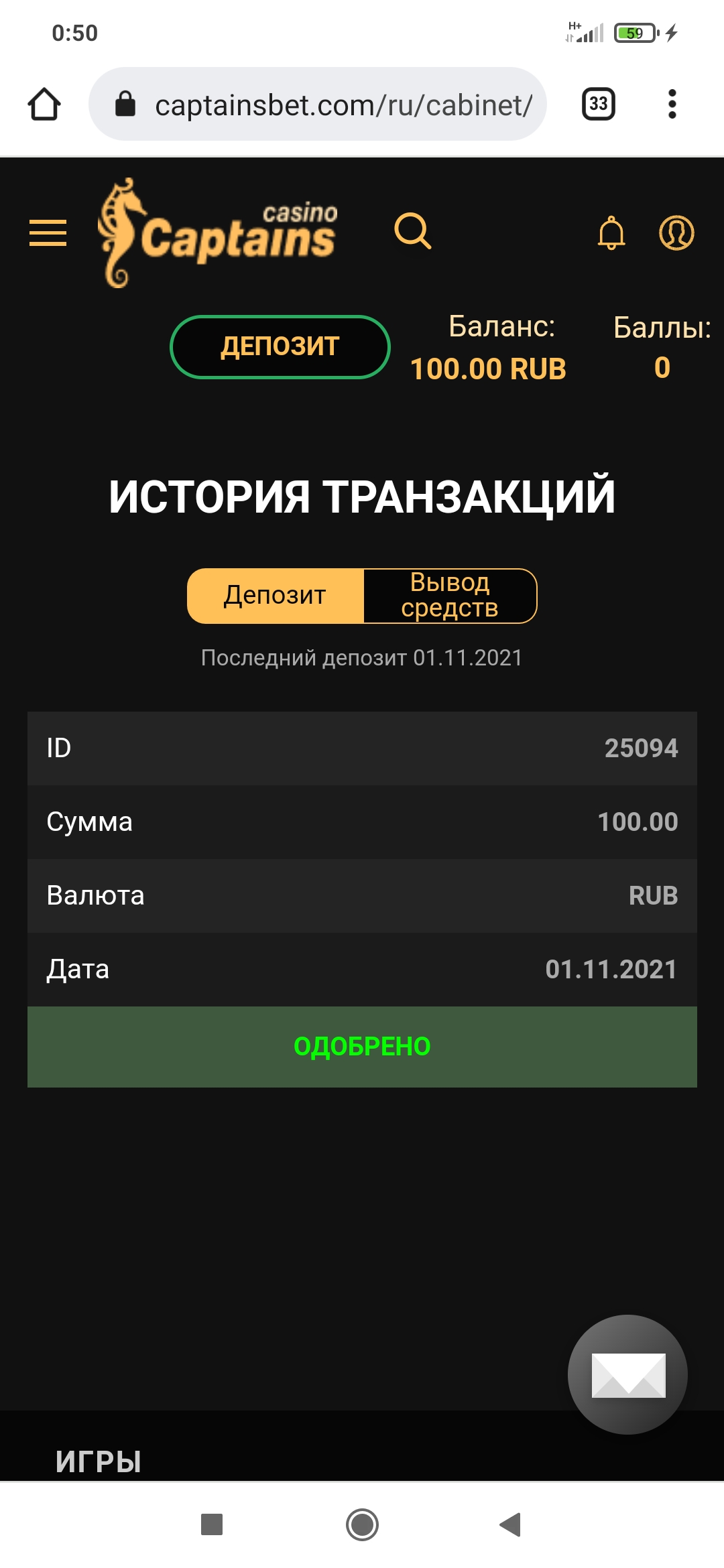This screenshot has height=1568, width=724.
Task: Open the browser tab switcher
Action: (x=598, y=105)
